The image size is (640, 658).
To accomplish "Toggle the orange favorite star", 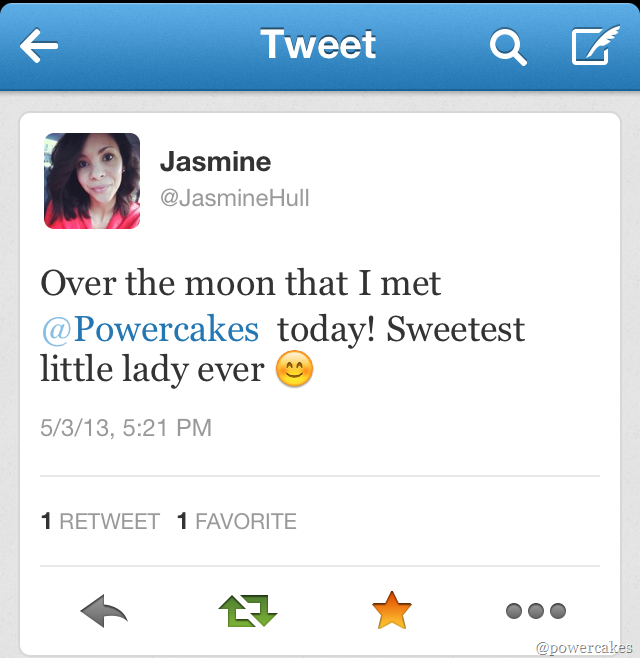I will (391, 610).
